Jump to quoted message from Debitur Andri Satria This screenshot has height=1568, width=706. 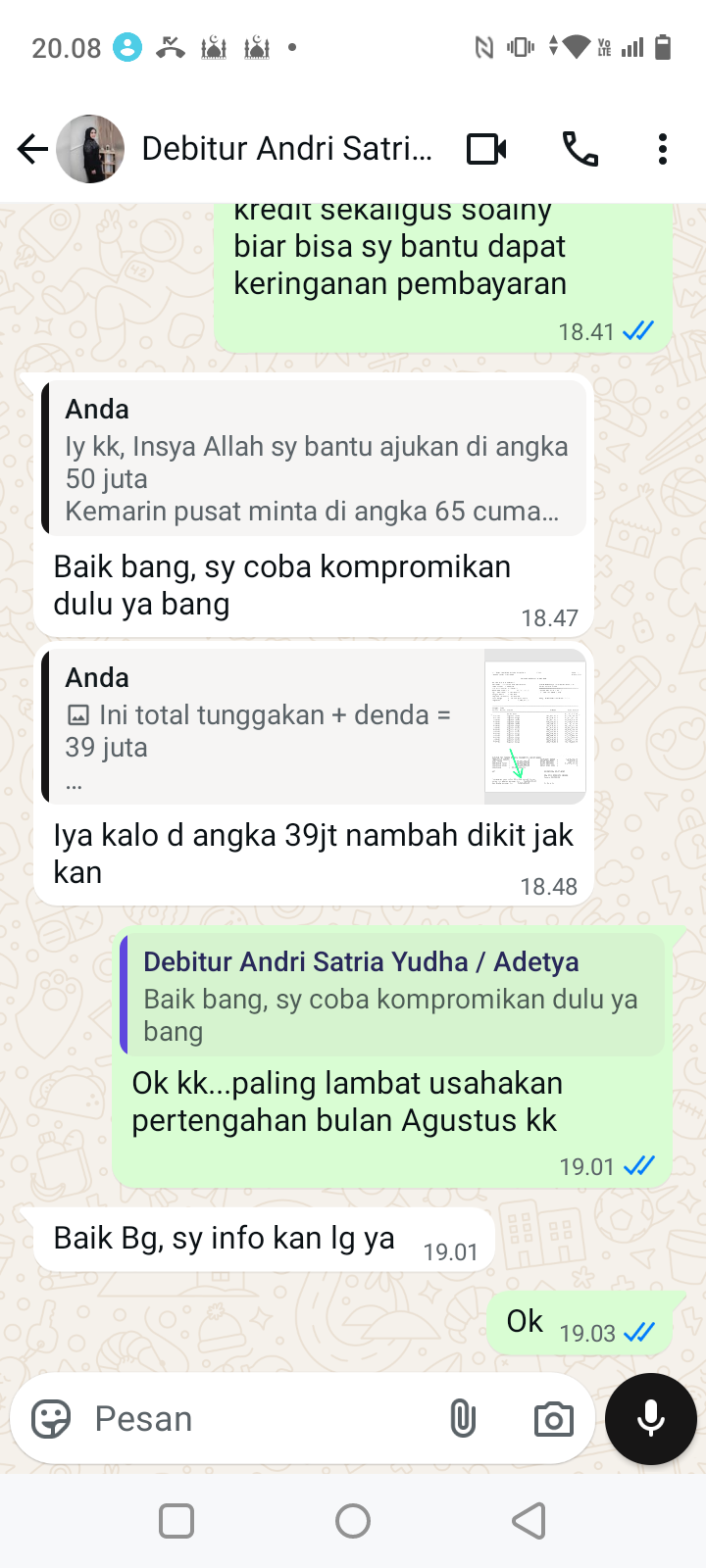pyautogui.click(x=392, y=995)
